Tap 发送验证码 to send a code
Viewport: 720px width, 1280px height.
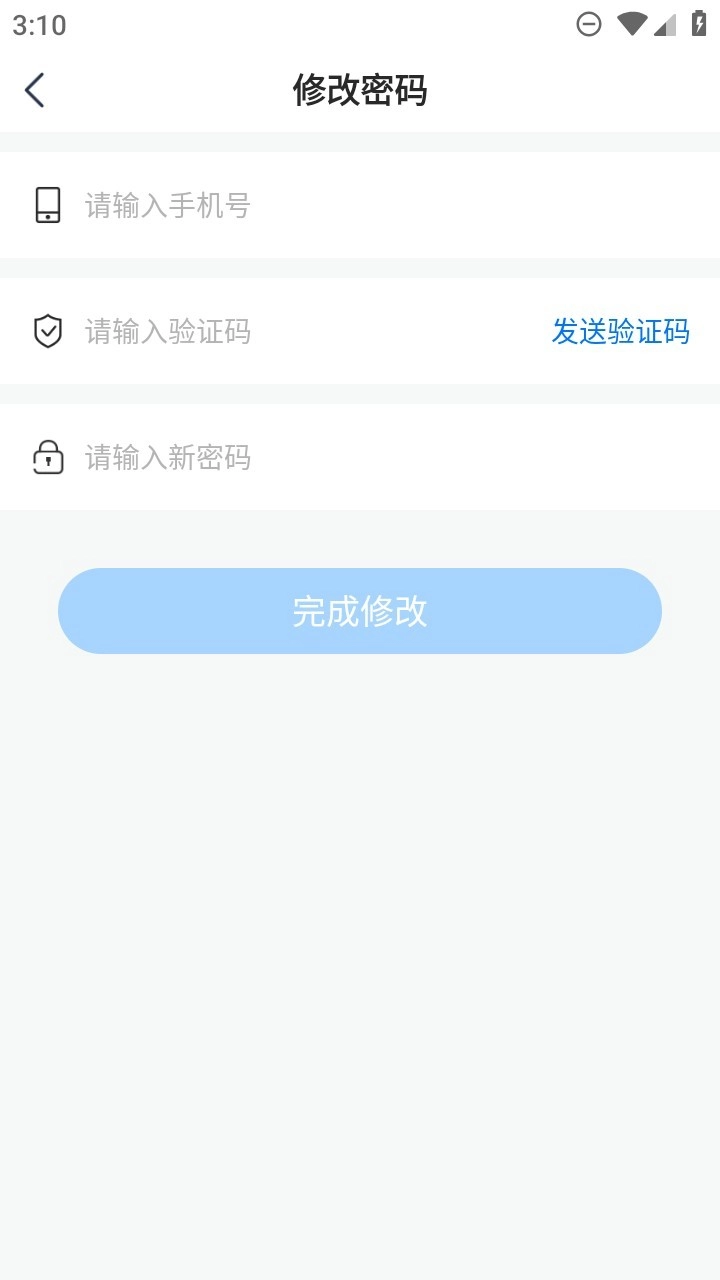620,332
